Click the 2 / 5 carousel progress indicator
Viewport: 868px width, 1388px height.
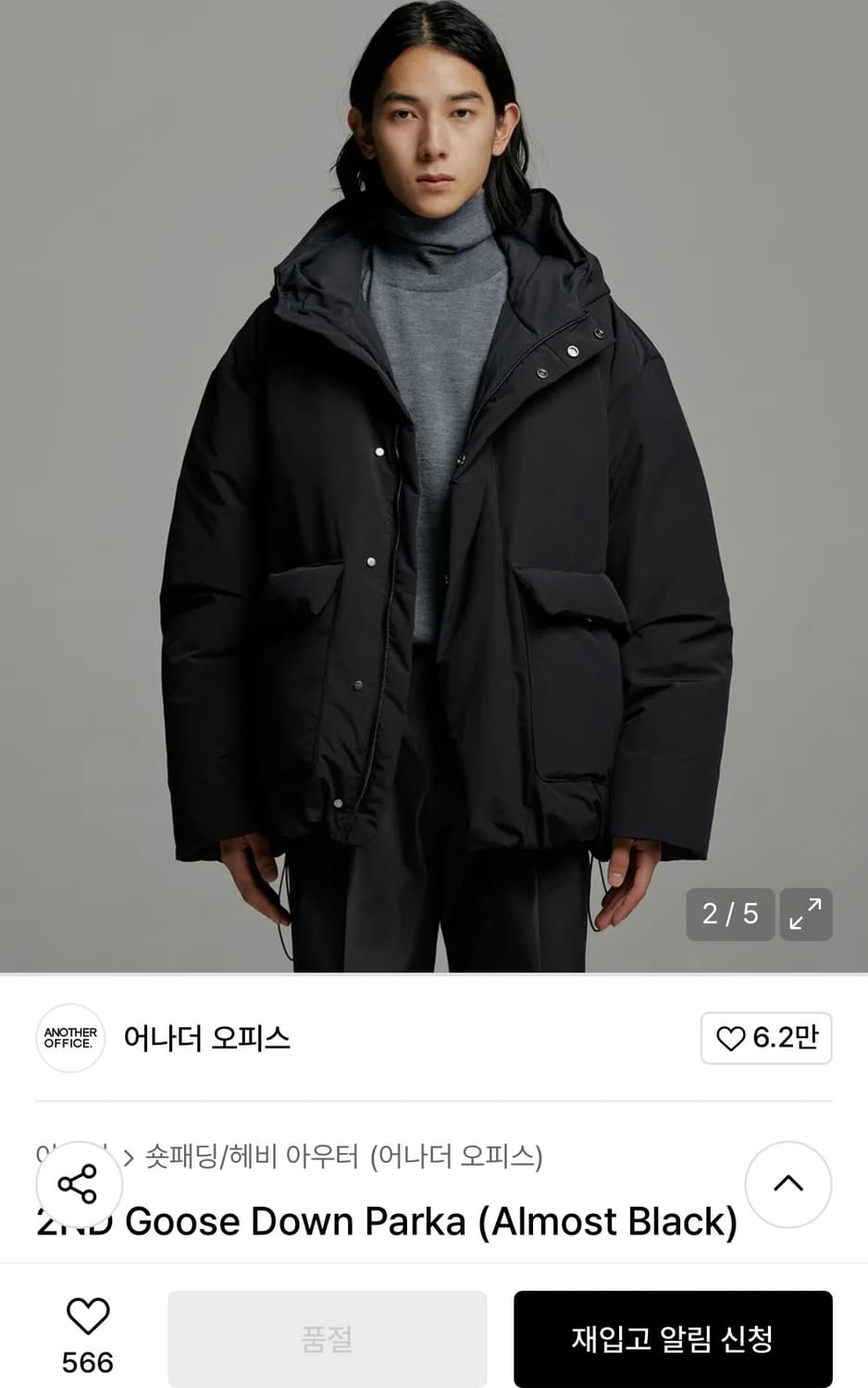click(730, 914)
